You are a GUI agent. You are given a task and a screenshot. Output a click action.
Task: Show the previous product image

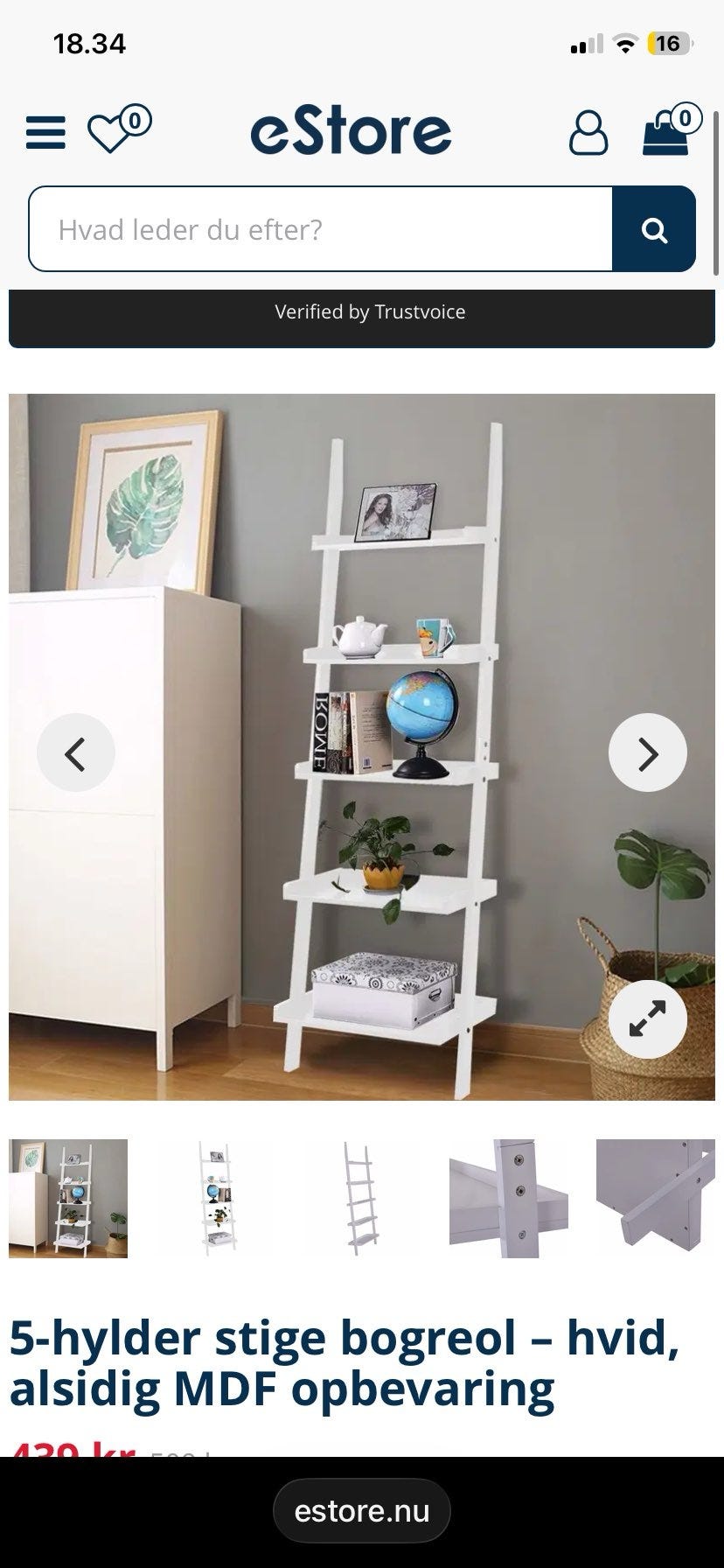tap(76, 752)
